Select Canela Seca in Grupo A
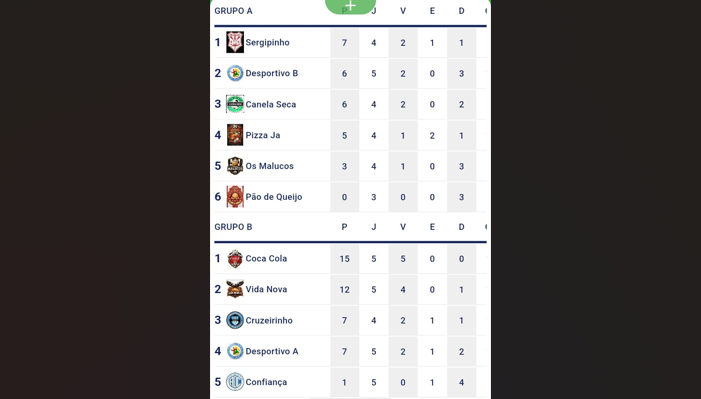The image size is (701, 399). coord(350,104)
